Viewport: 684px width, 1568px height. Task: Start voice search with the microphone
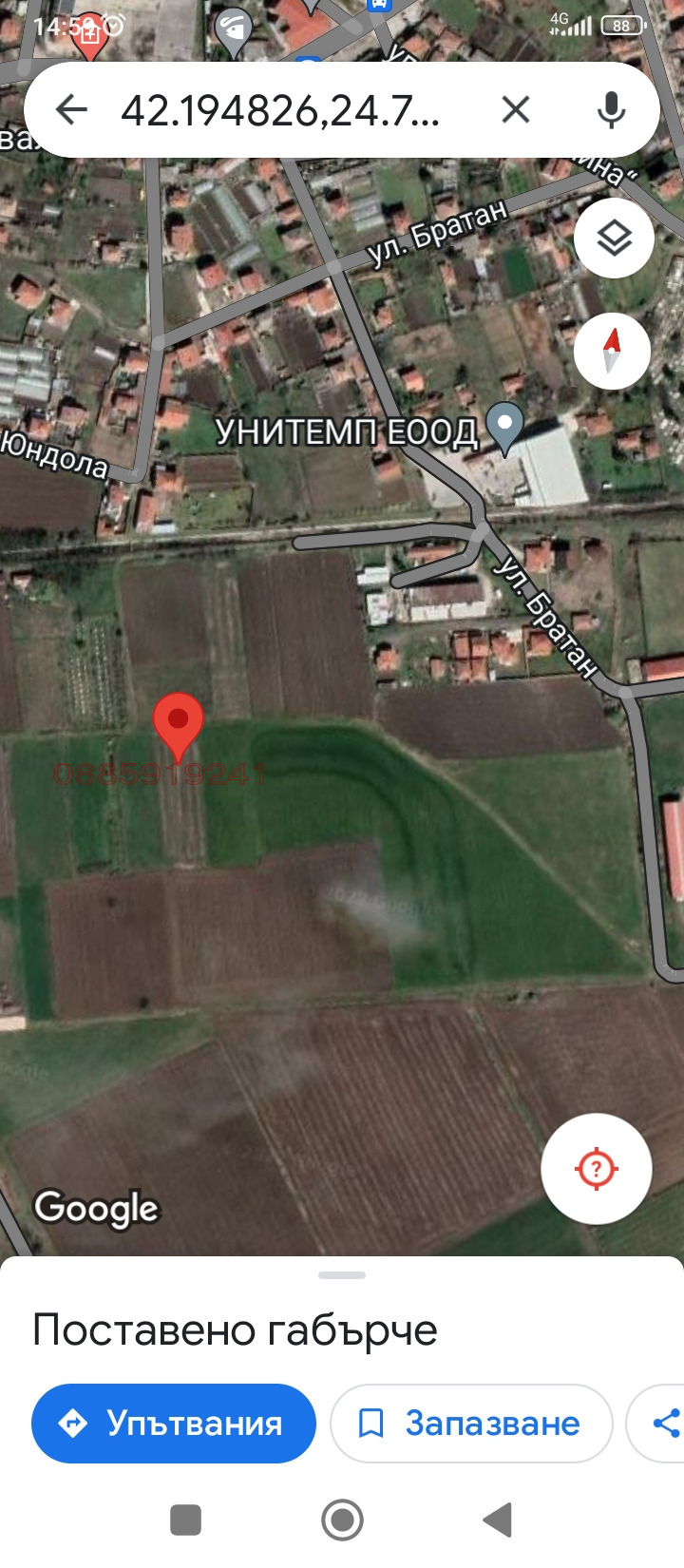pyautogui.click(x=612, y=110)
